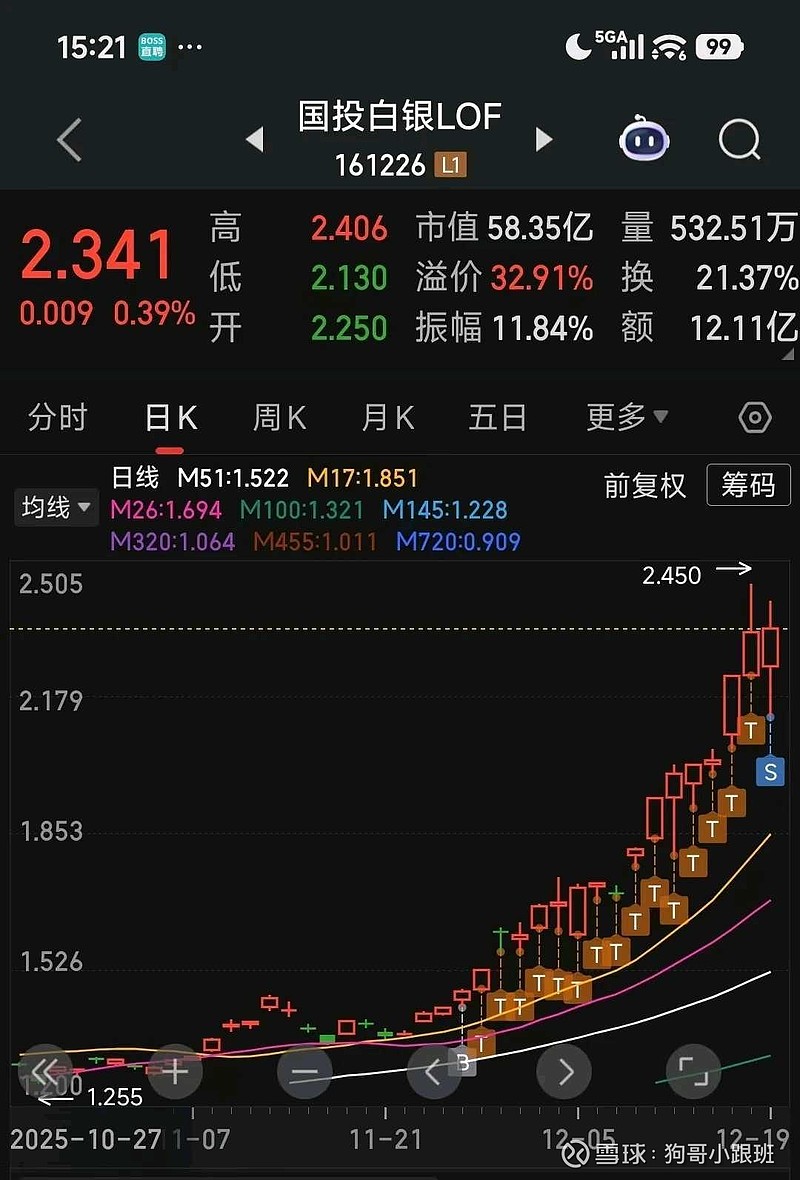Zoom in on the chart with plus icon

coord(174,1070)
